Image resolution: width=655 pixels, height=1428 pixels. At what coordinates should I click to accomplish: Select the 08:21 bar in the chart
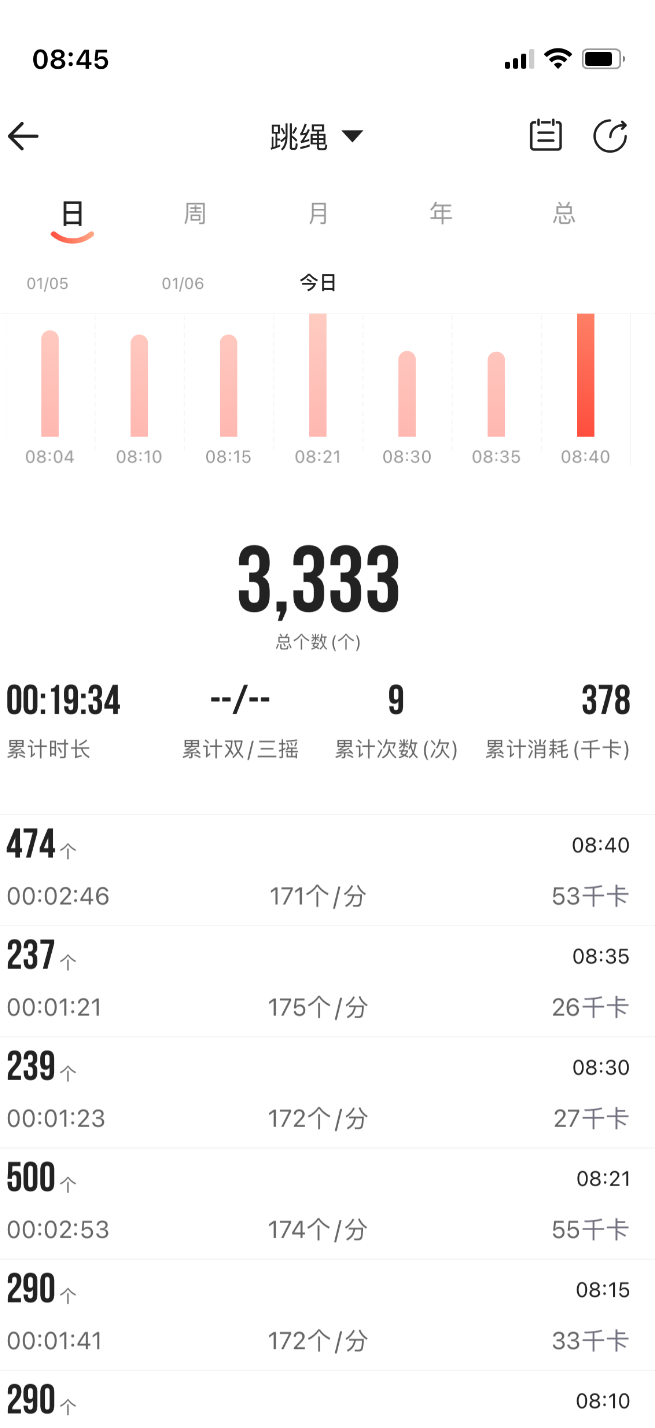(x=318, y=375)
